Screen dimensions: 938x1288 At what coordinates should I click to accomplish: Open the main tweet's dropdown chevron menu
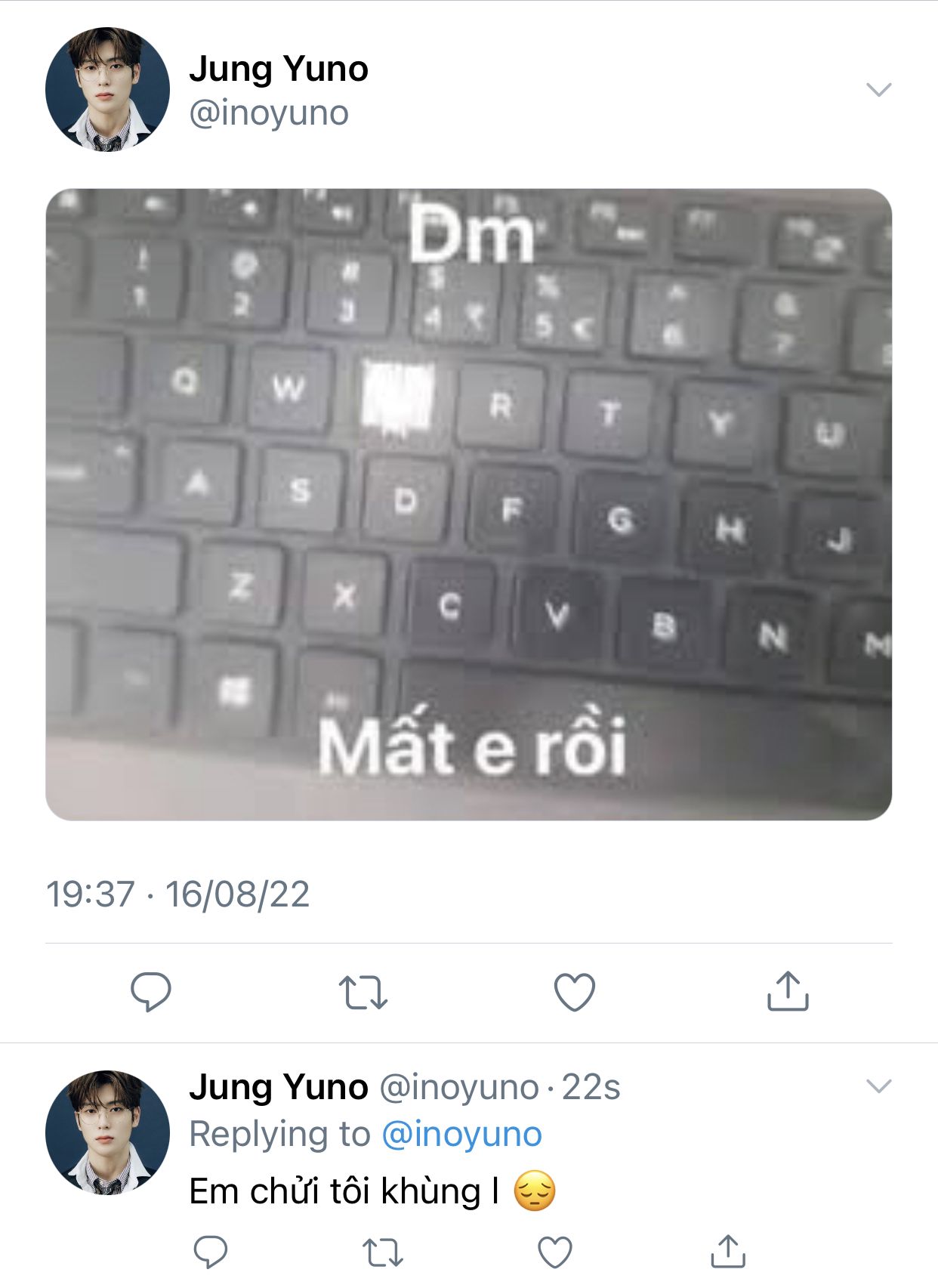[878, 90]
